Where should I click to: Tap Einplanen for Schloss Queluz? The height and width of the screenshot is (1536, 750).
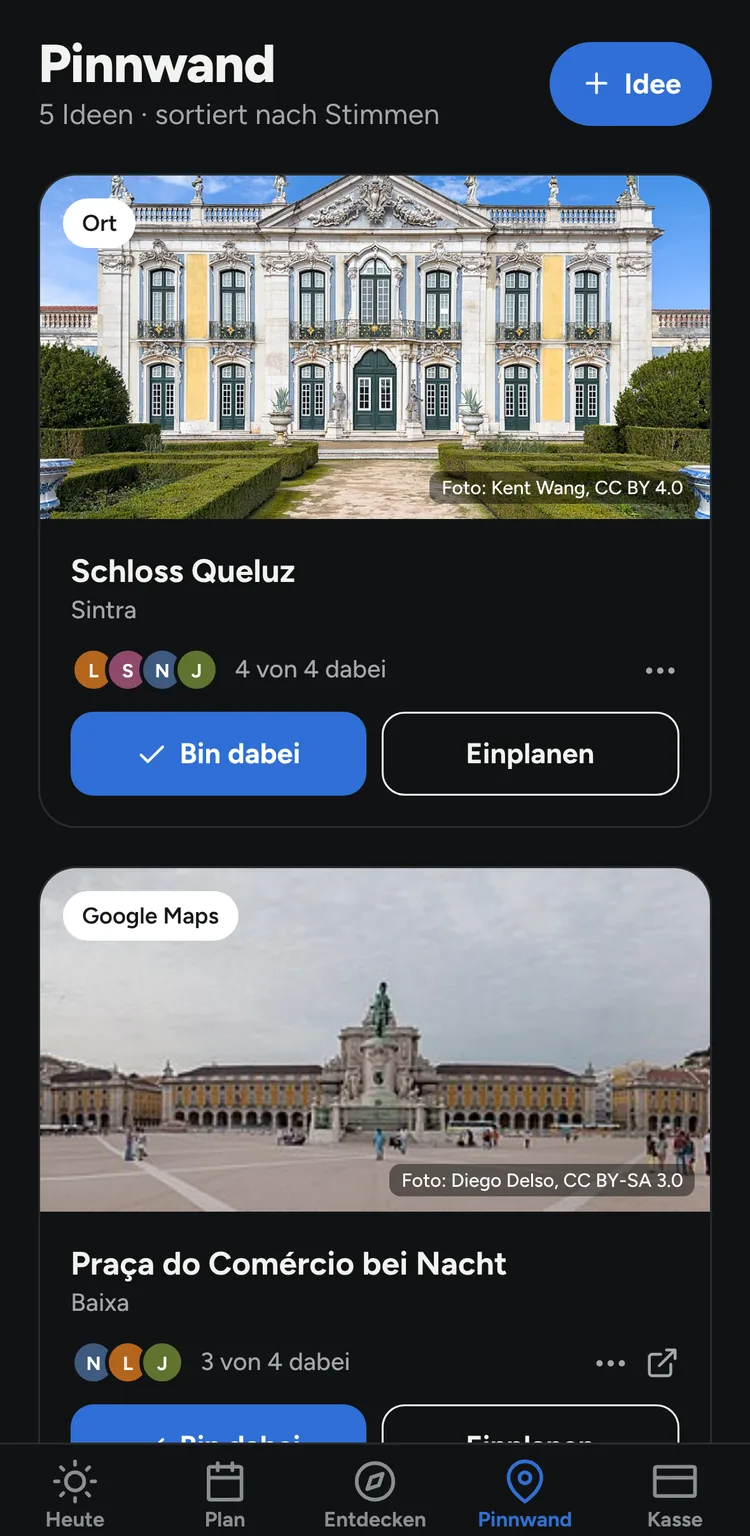pyautogui.click(x=530, y=754)
